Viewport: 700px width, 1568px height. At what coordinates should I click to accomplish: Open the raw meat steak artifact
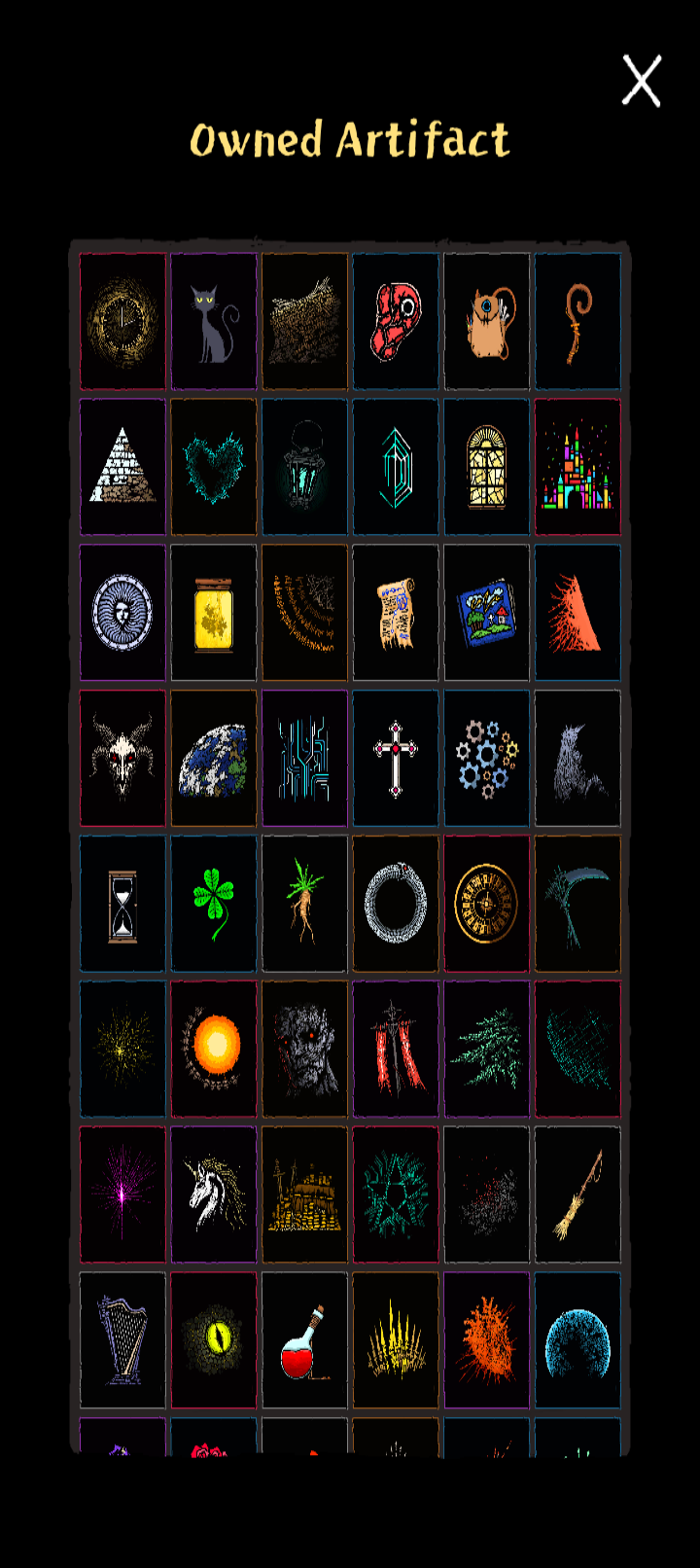(396, 321)
